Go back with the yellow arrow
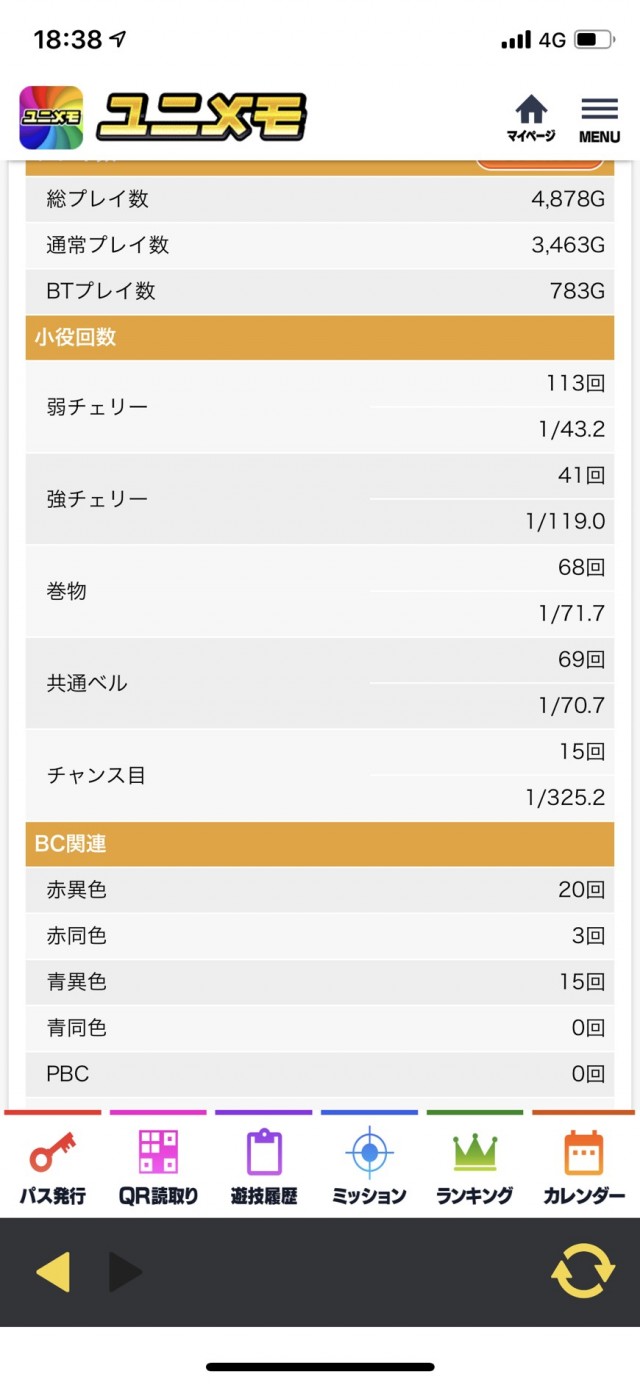The height and width of the screenshot is (1385, 640). (x=53, y=1272)
